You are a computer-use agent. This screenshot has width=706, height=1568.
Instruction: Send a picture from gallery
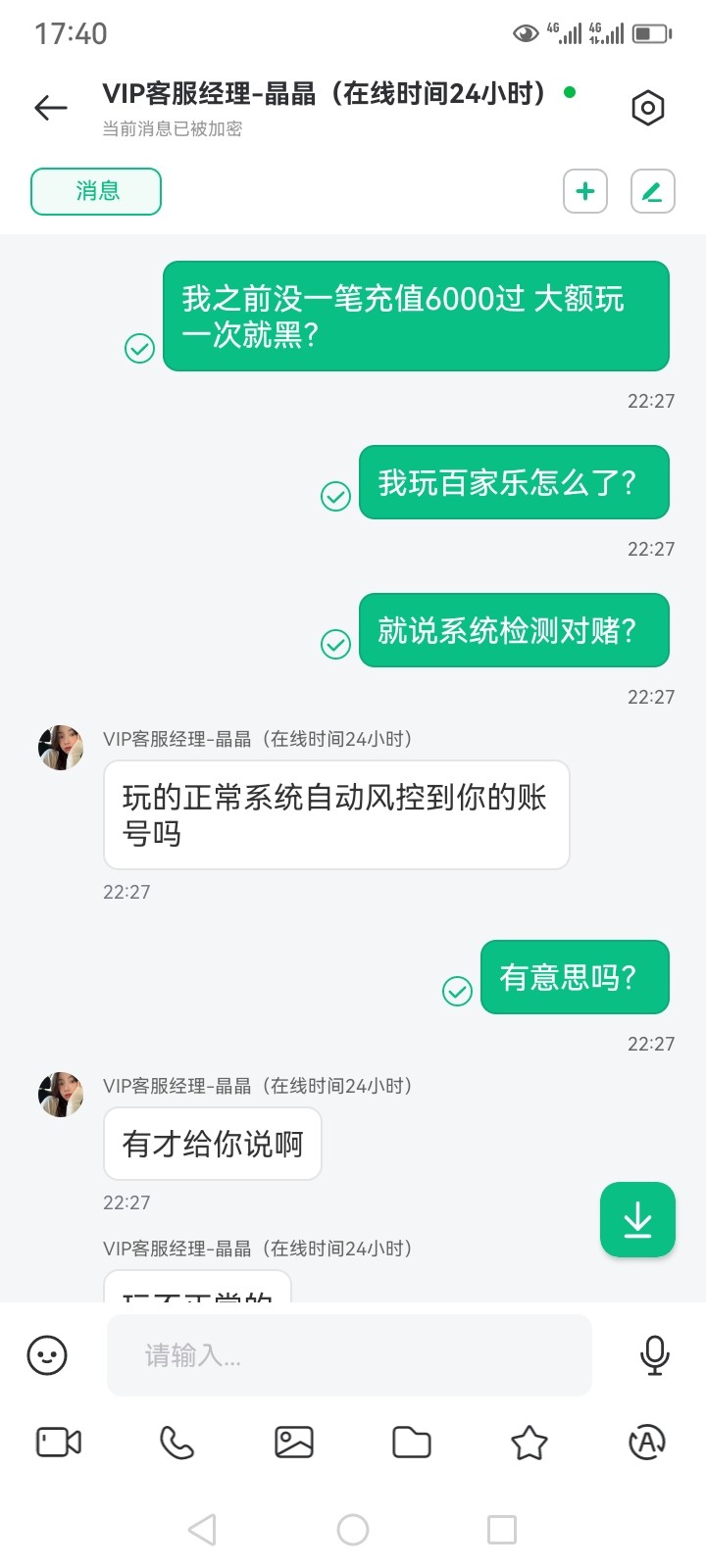(294, 1443)
